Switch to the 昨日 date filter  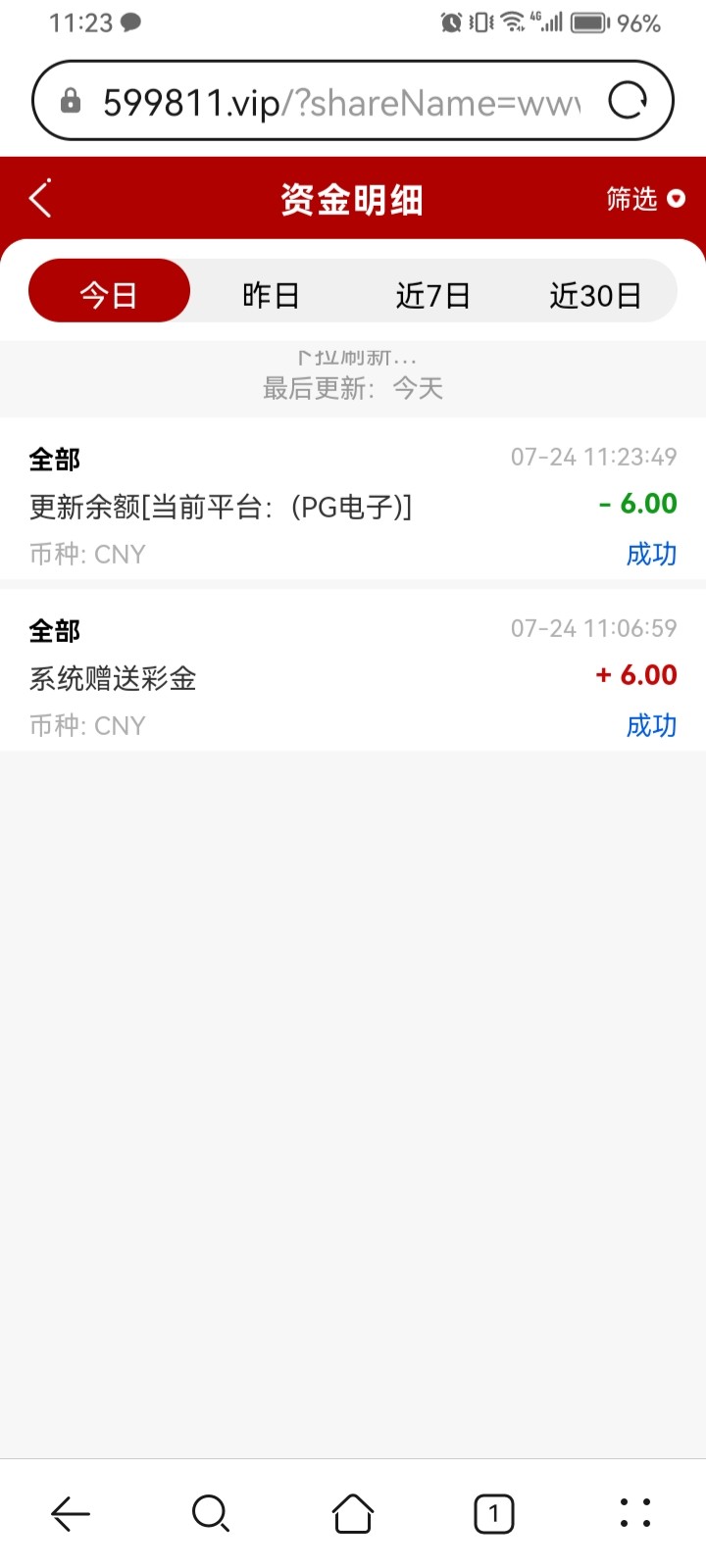click(x=272, y=291)
